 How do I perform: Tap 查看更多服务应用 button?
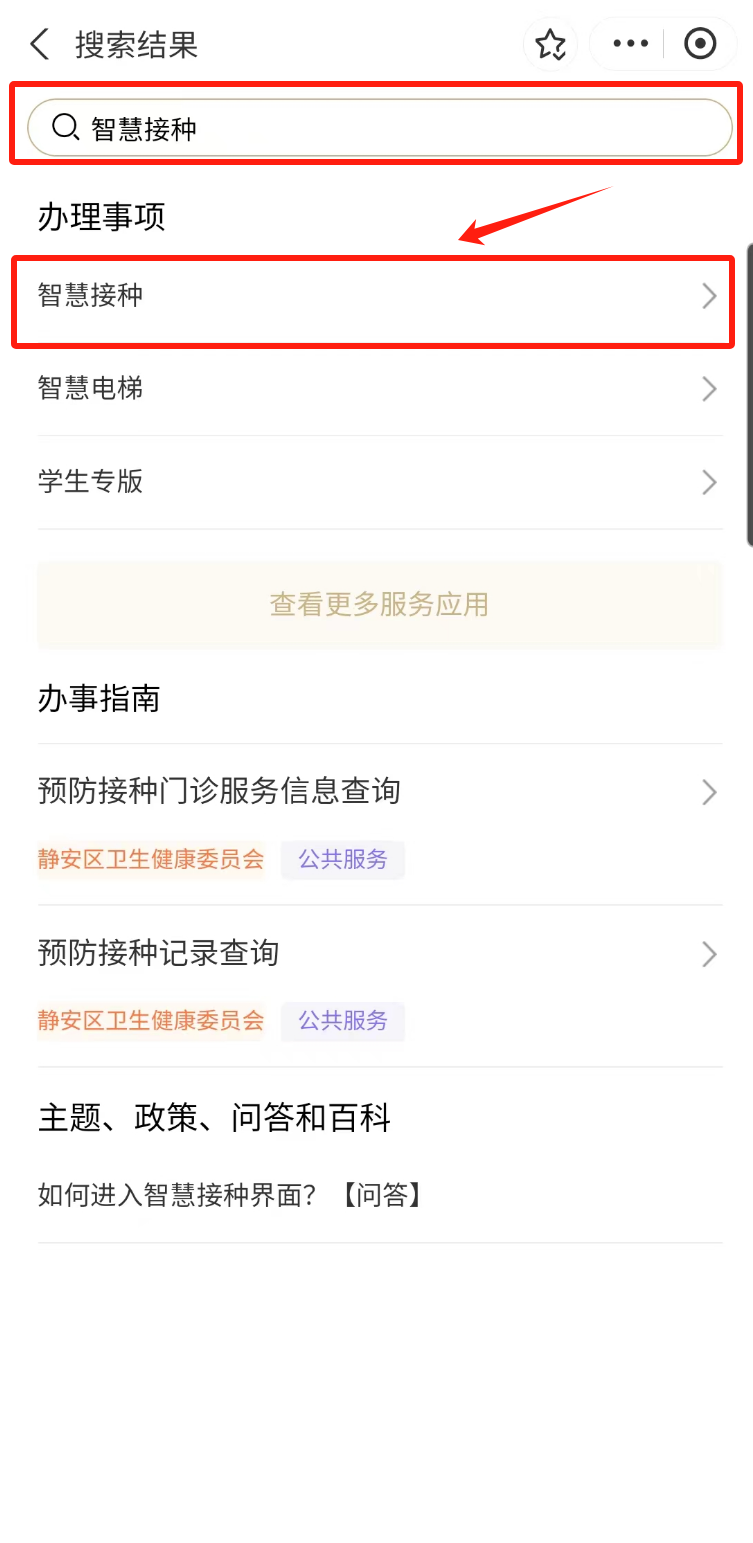[379, 605]
